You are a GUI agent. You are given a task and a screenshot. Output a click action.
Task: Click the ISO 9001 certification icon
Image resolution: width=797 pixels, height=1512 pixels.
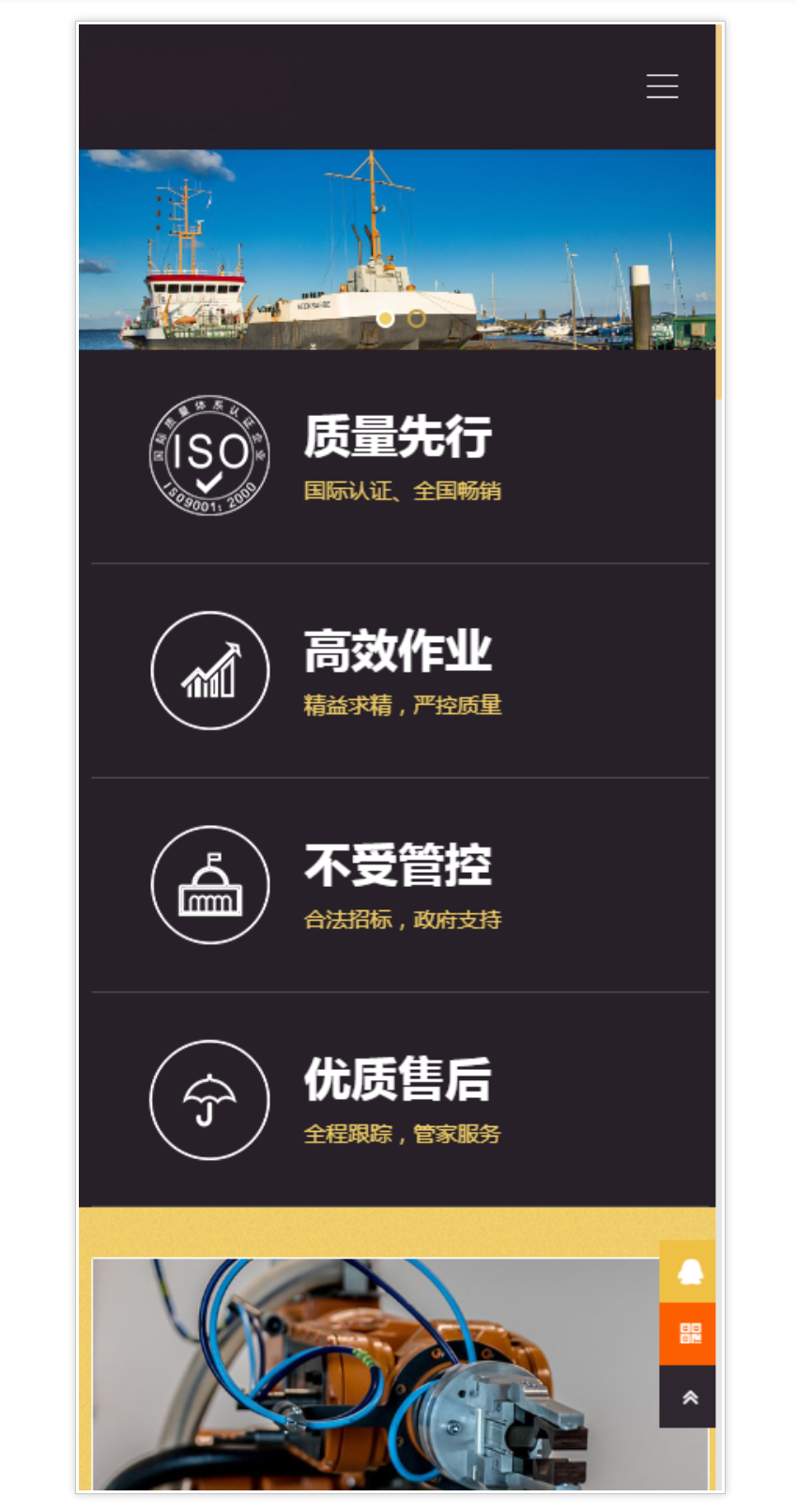[x=208, y=455]
